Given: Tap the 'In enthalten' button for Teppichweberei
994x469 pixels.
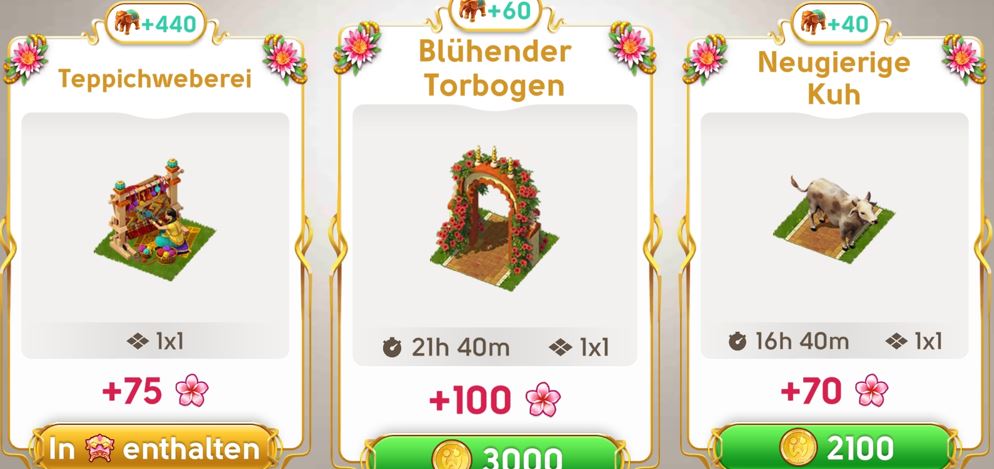Looking at the screenshot, I should tap(155, 448).
